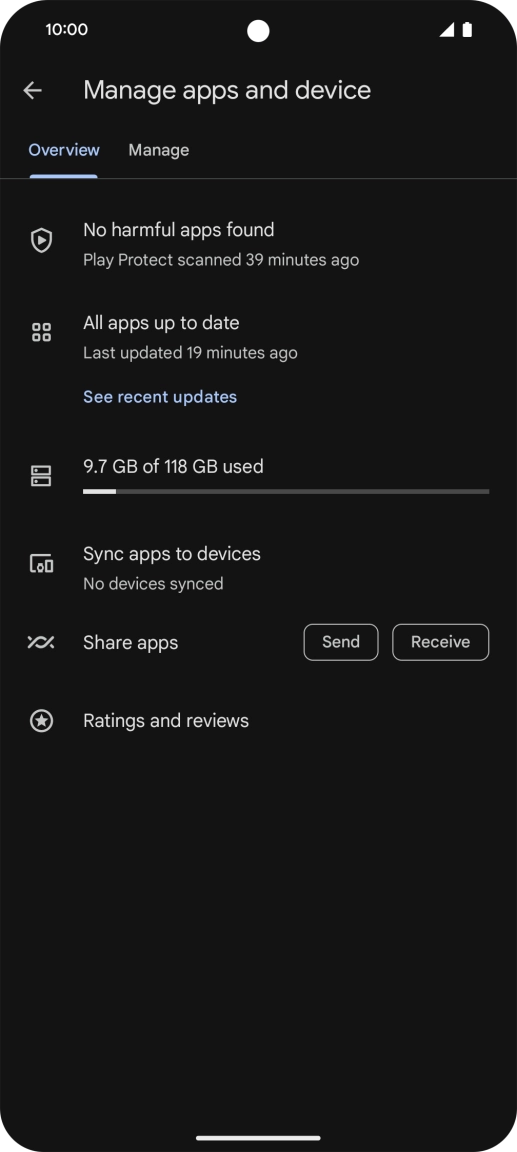Viewport: 517px width, 1152px height.
Task: Open See recent updates link
Action: (x=160, y=397)
